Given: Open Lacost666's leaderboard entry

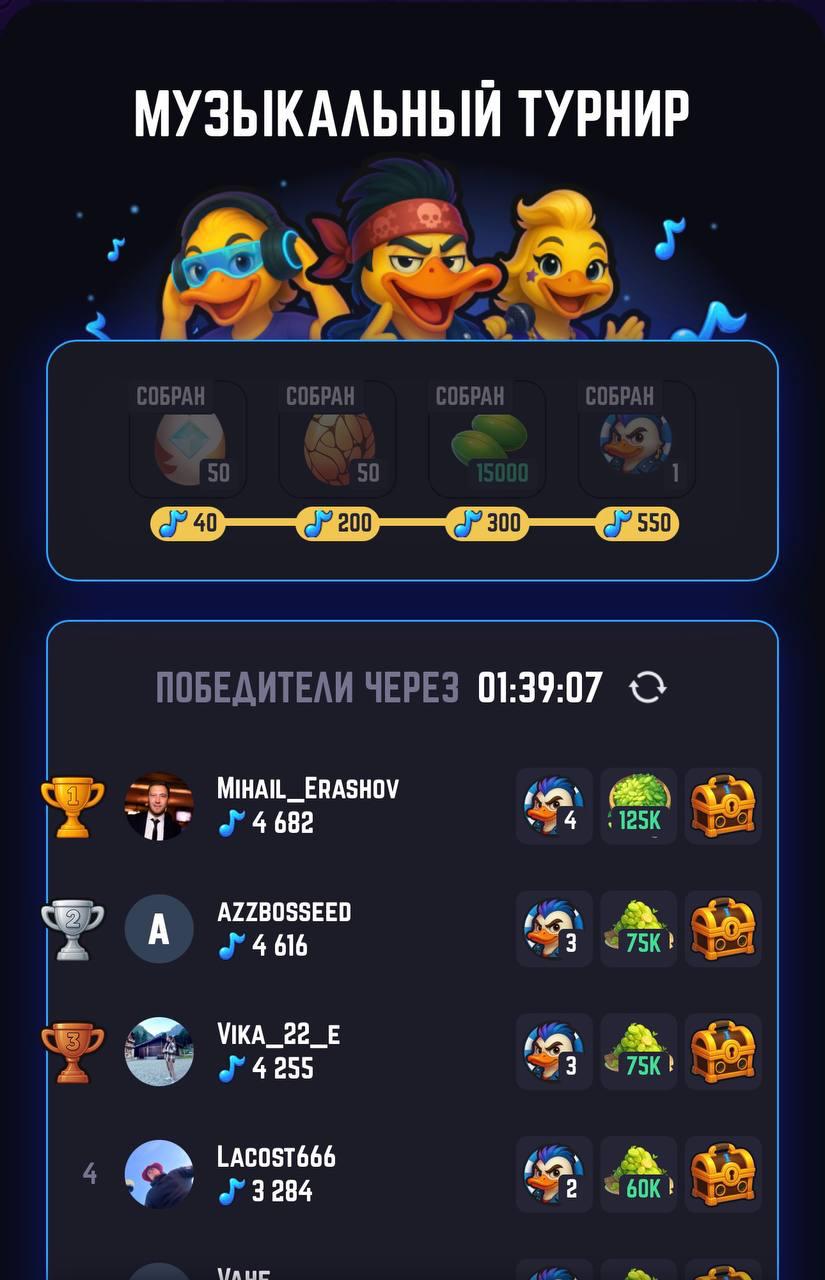Looking at the screenshot, I should (276, 1174).
